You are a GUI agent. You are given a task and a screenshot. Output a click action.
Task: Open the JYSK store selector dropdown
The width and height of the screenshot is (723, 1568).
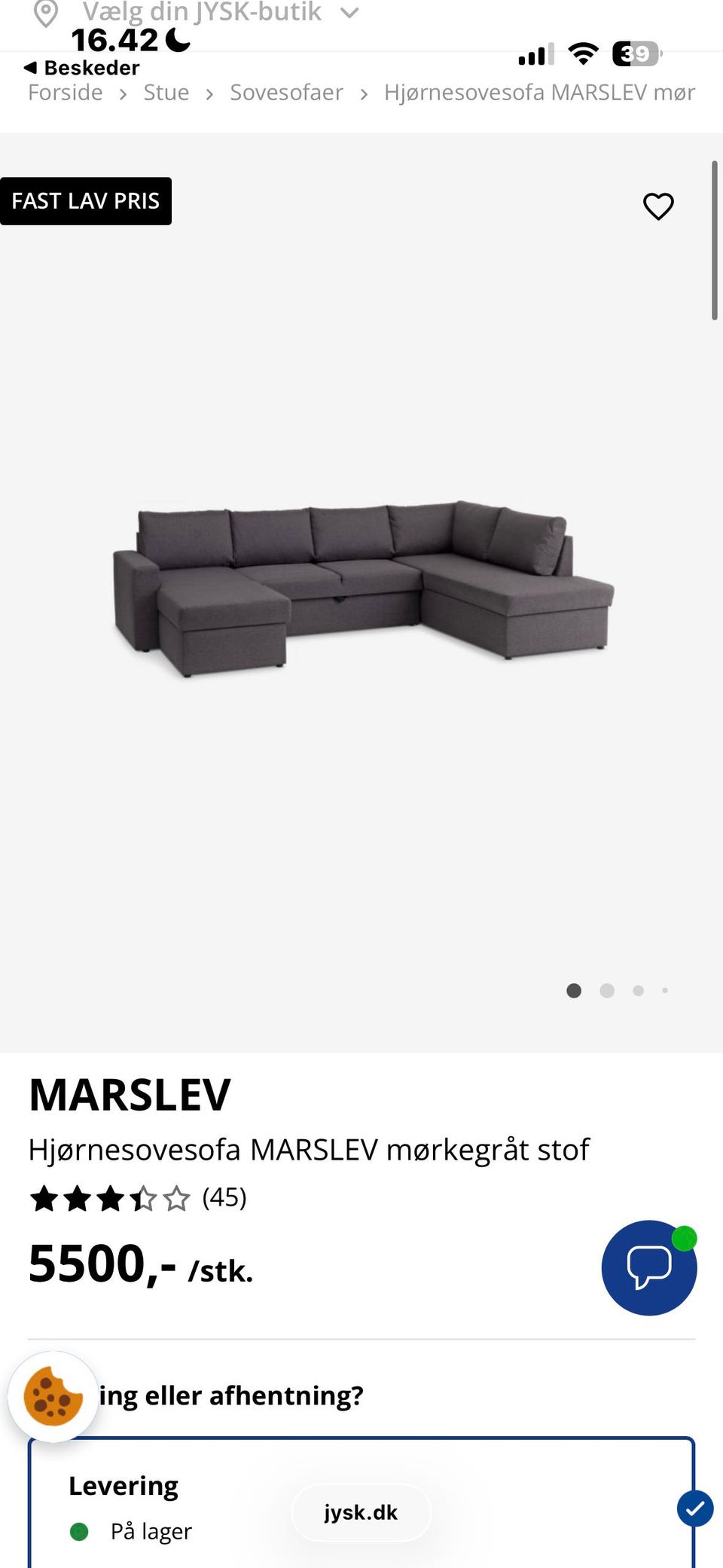pos(202,12)
